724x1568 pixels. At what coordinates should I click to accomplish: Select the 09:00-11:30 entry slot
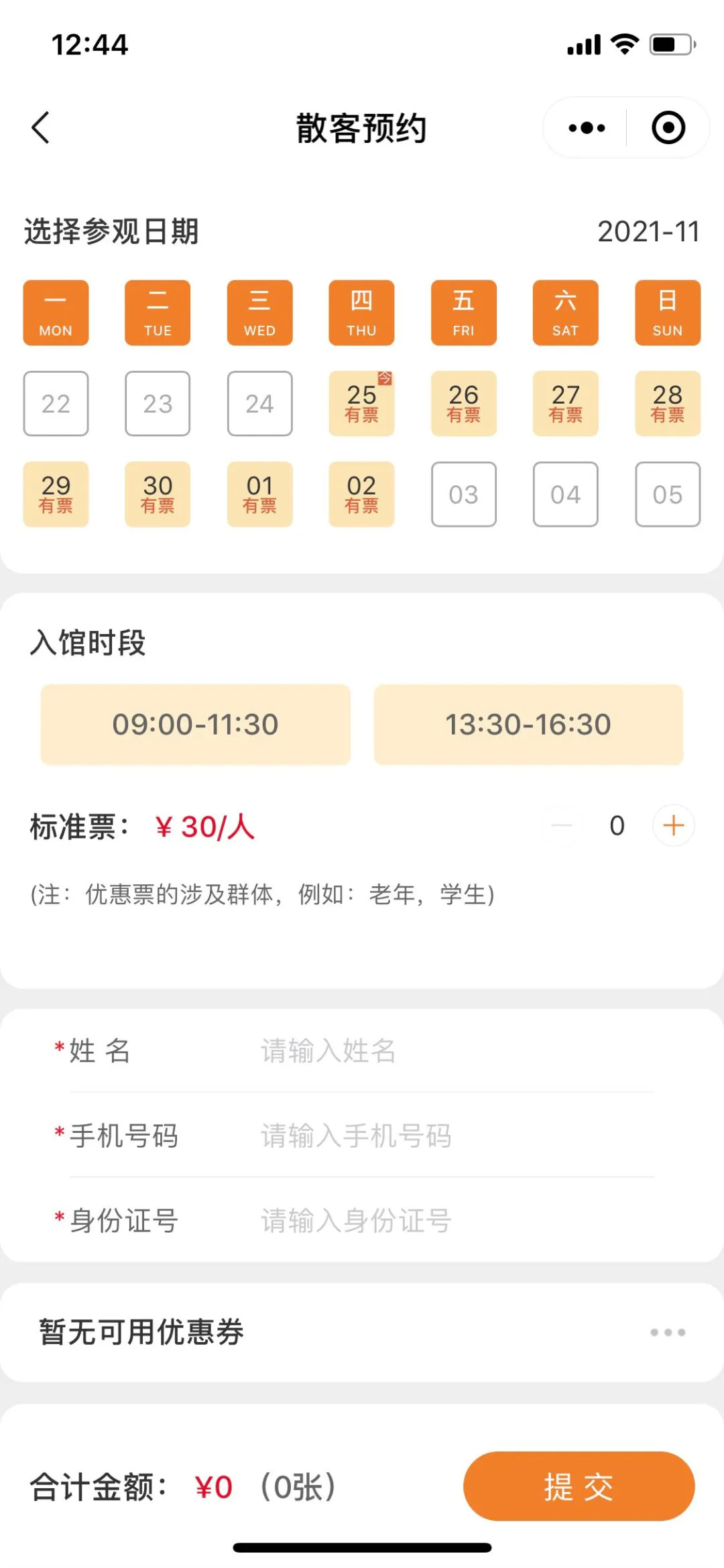[195, 724]
